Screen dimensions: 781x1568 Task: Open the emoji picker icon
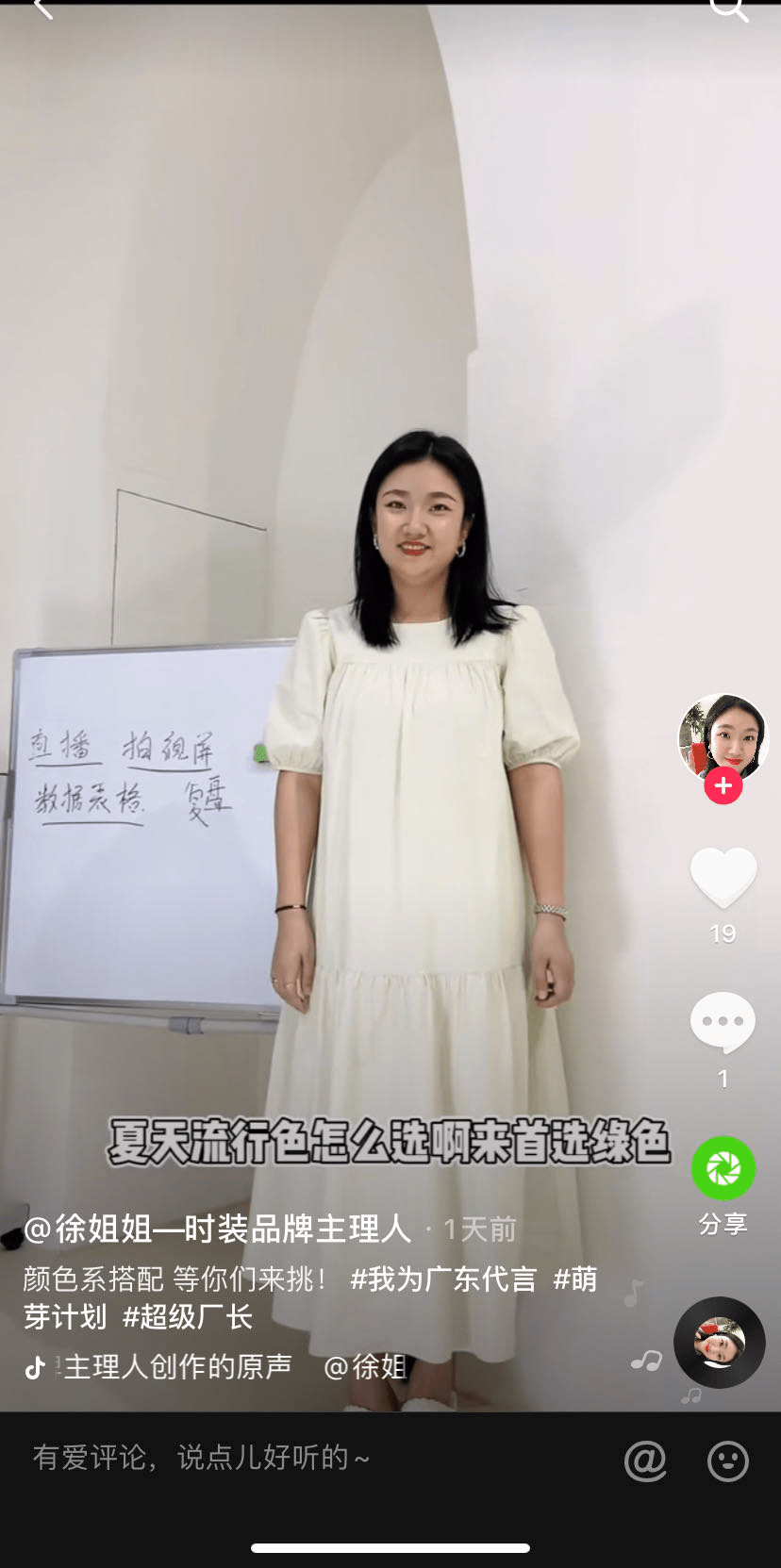click(x=728, y=1461)
